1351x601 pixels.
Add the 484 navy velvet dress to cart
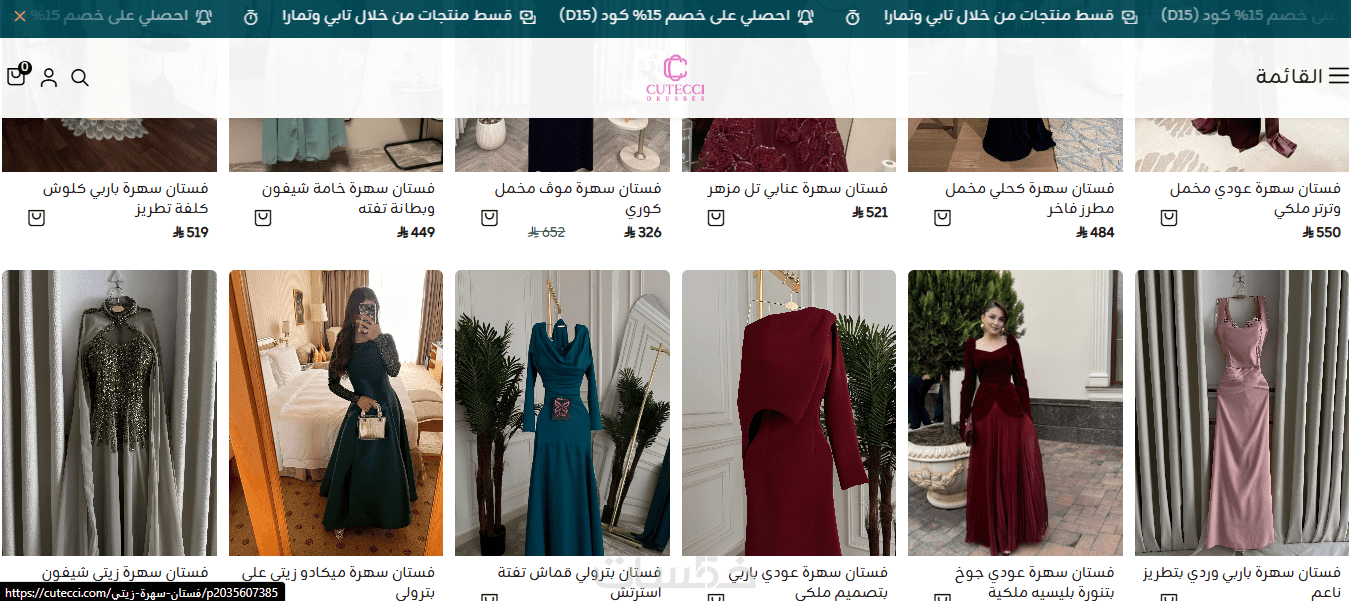pos(943,218)
